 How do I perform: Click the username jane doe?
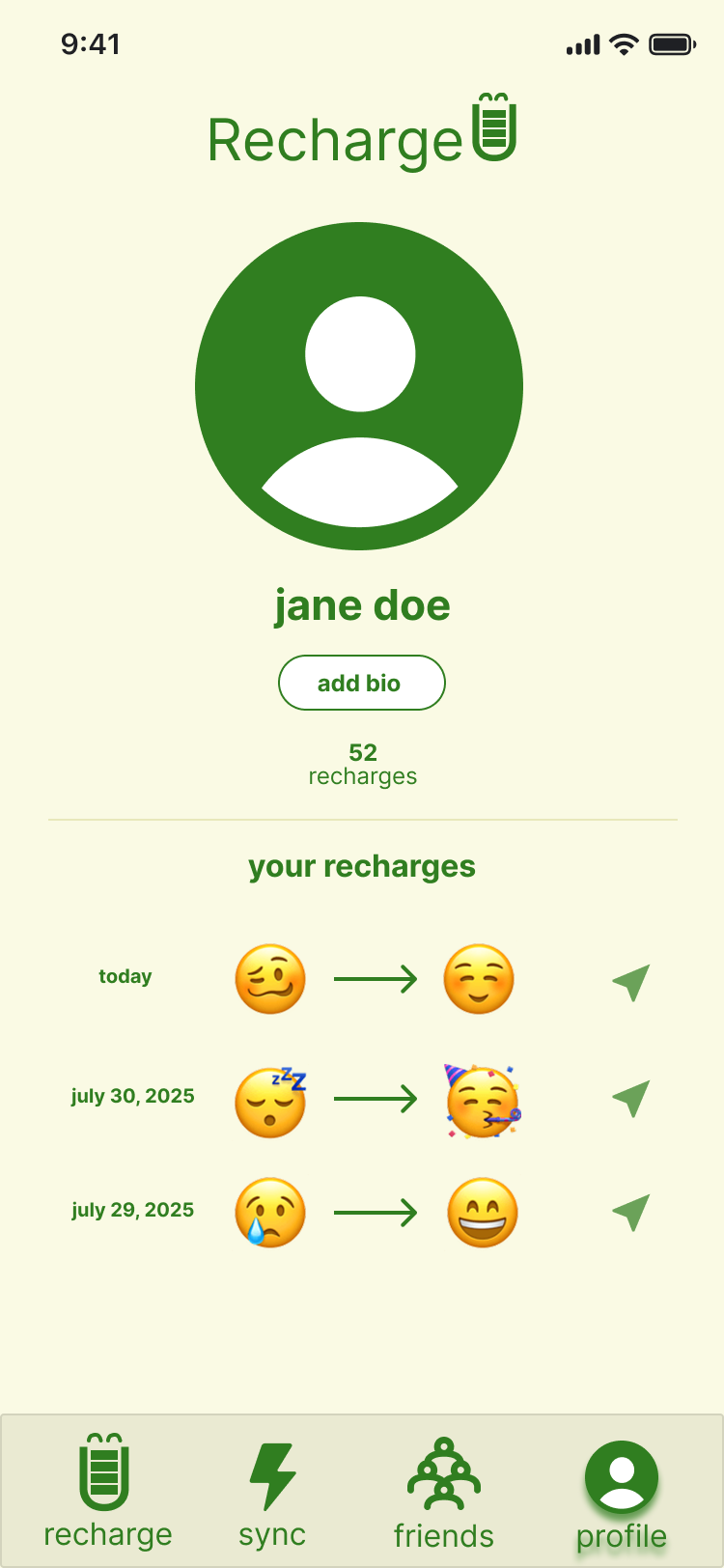(362, 604)
